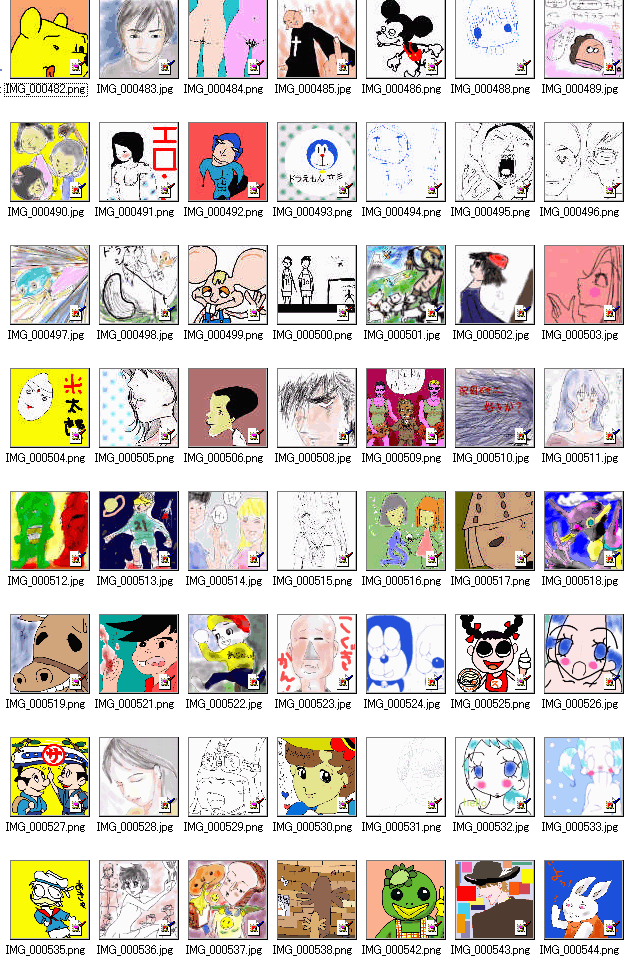Open the blue Doraemon close-up thumbnail
This screenshot has width=629, height=959.
coord(405,653)
